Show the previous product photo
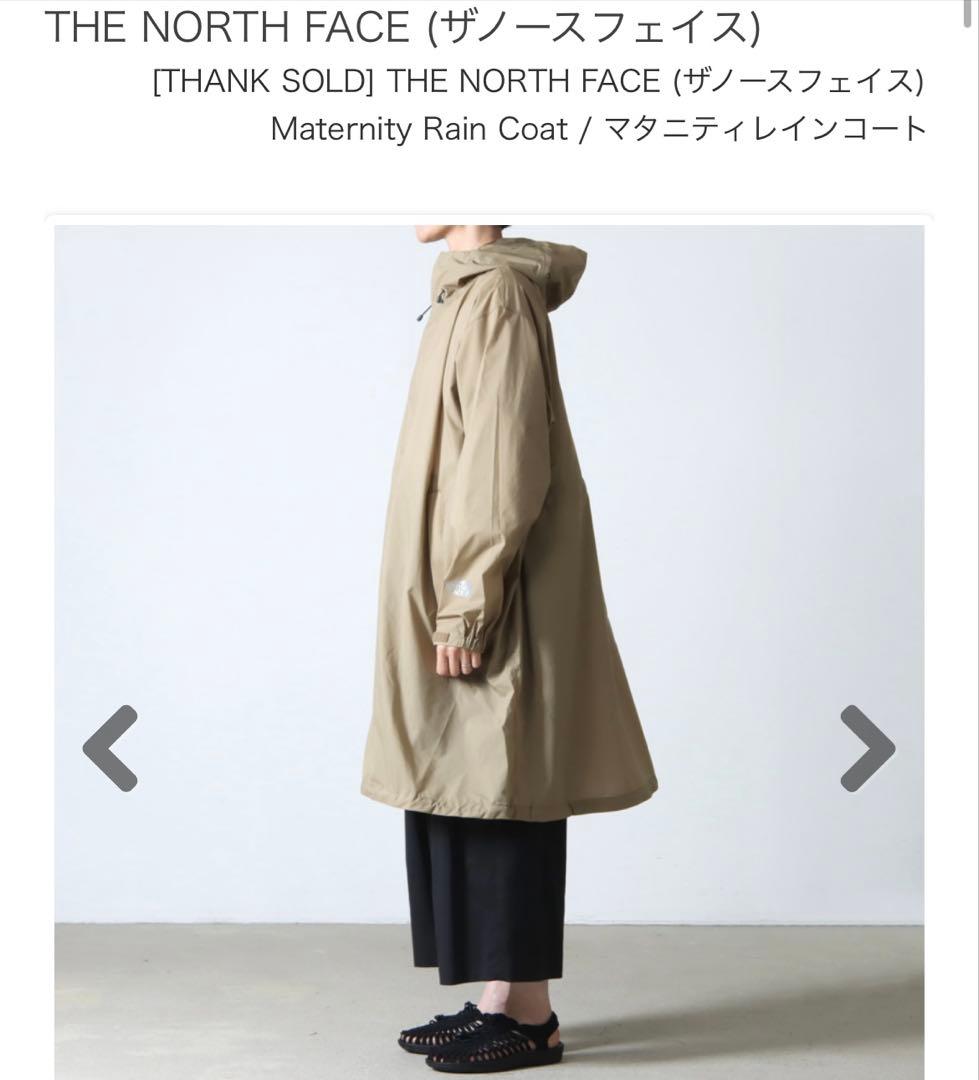The width and height of the screenshot is (979, 1080). click(110, 748)
